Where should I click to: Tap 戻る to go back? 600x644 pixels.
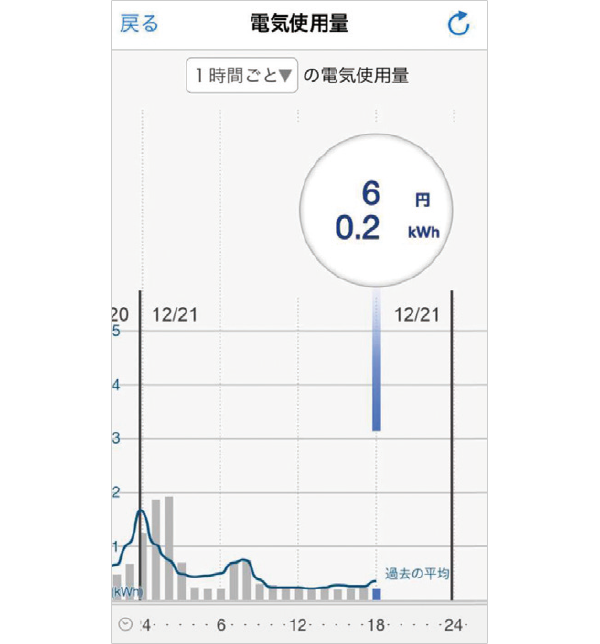coord(139,24)
